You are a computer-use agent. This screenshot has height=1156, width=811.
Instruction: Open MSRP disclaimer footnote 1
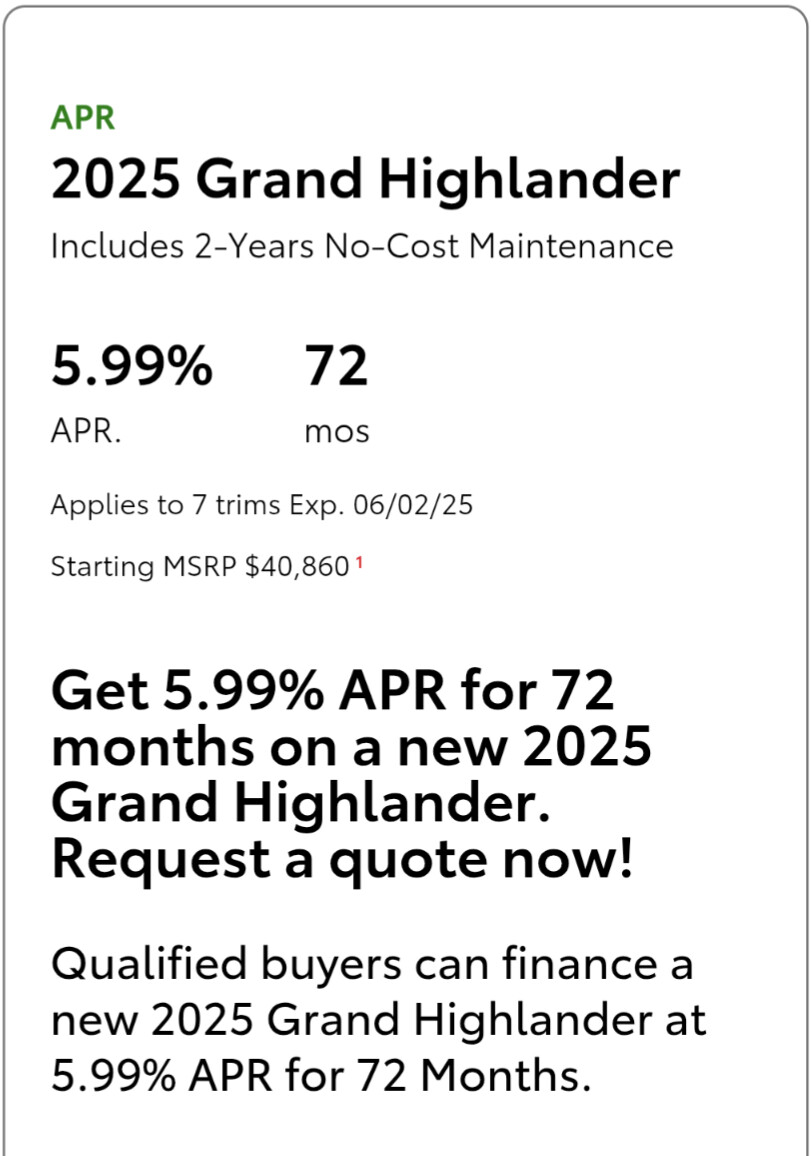click(359, 563)
